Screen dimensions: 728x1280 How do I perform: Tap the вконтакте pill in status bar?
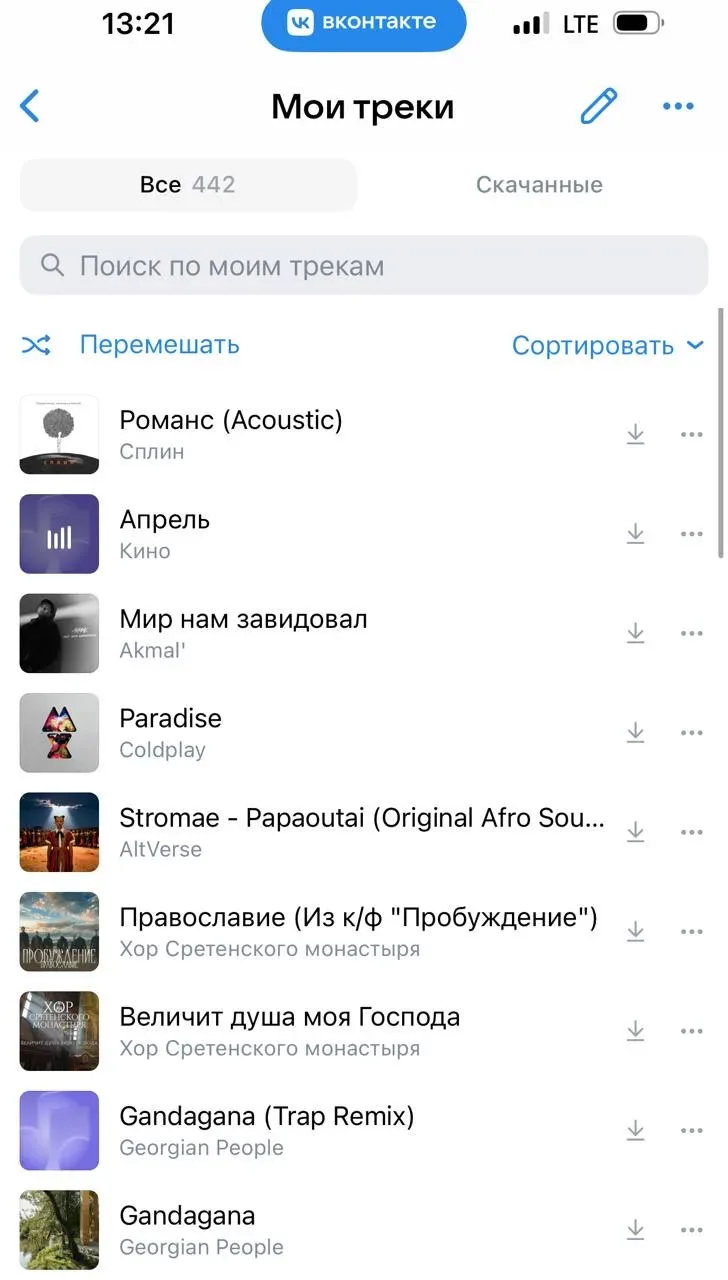tap(363, 24)
